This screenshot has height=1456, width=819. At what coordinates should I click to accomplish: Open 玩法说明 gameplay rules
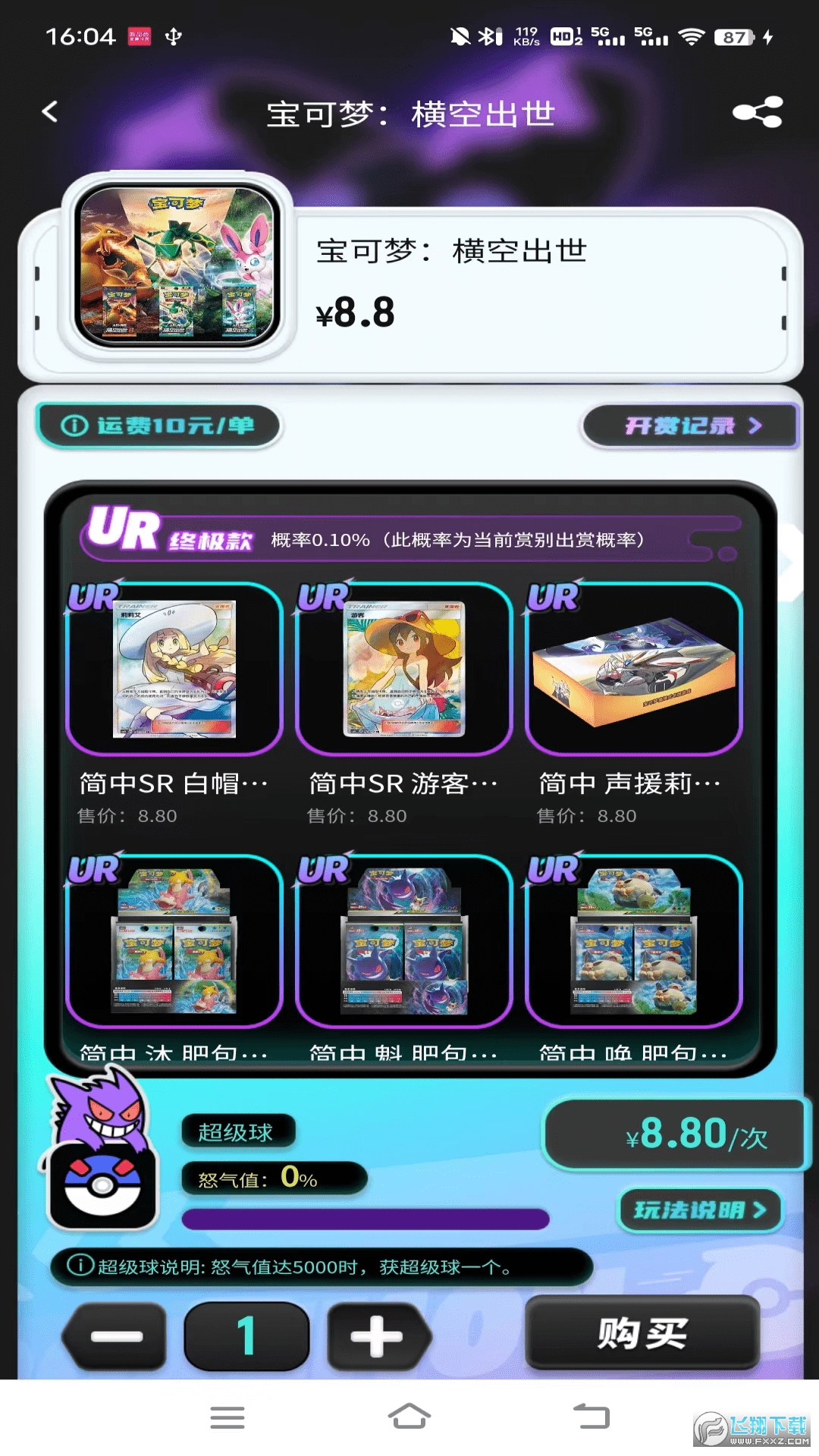tap(699, 1210)
